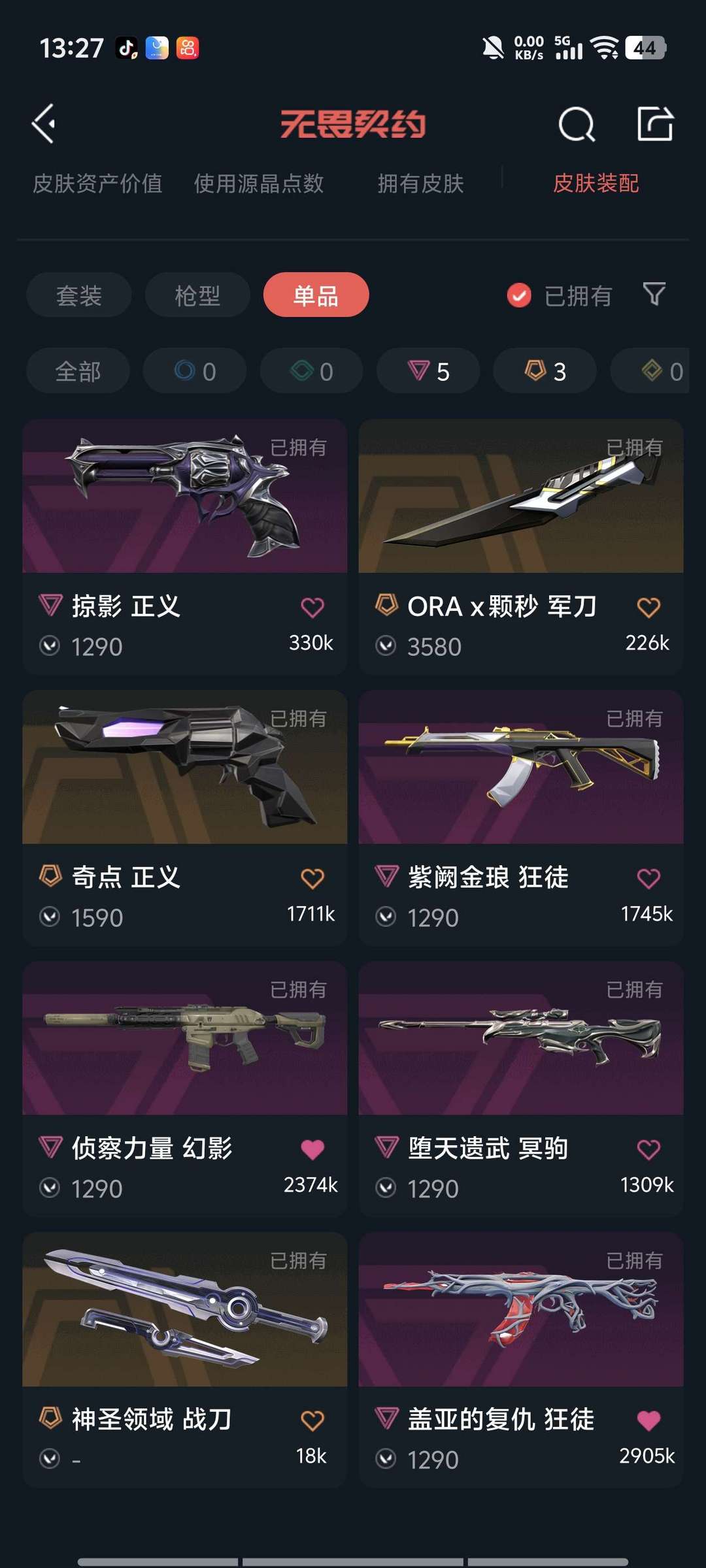This screenshot has width=706, height=1568.
Task: Tap the blue tier filter showing 0
Action: click(194, 370)
